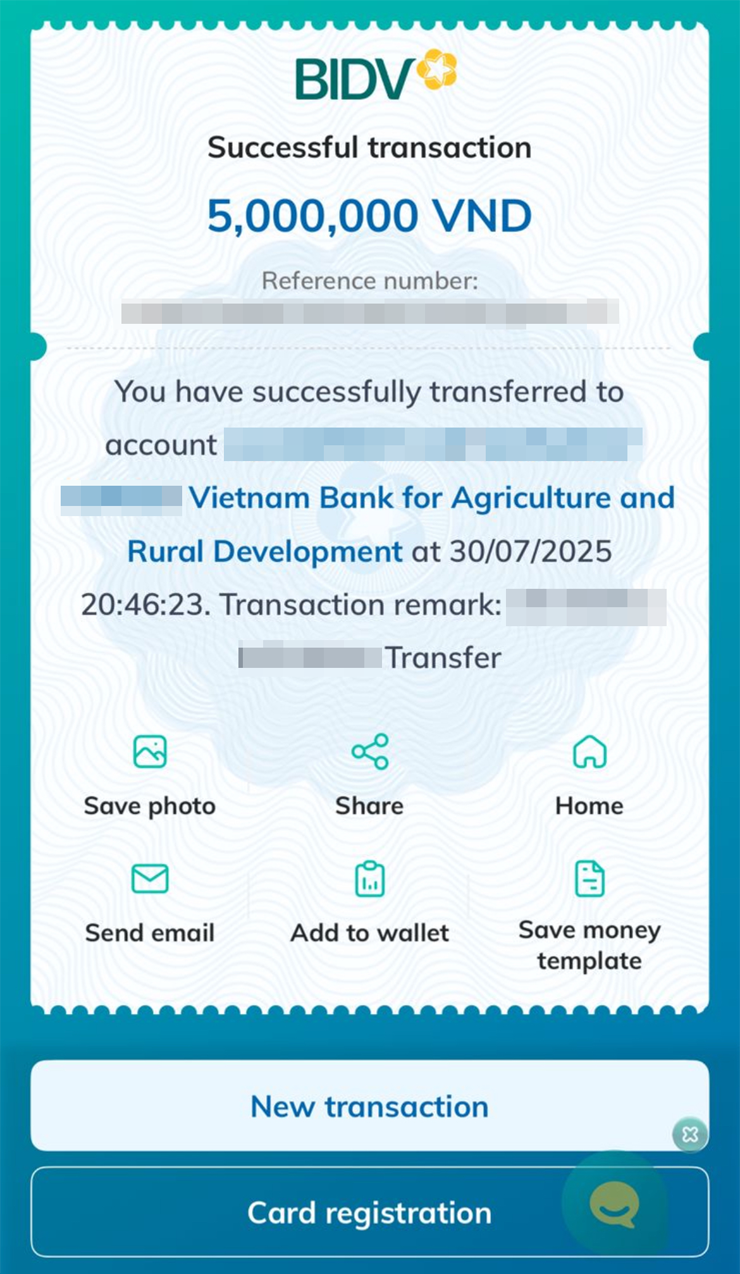Start a New transaction

[369, 1106]
